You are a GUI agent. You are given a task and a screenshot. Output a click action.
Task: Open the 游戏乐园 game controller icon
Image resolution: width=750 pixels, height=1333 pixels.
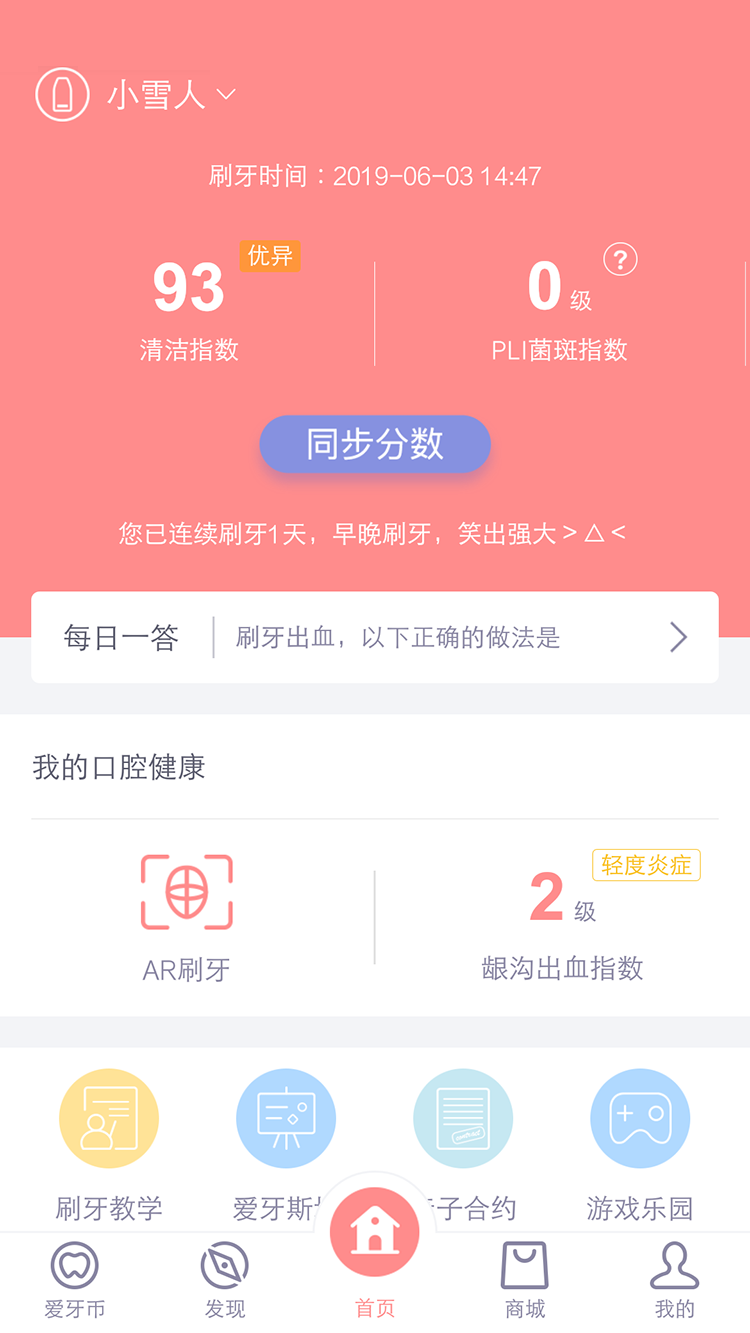(x=639, y=1118)
